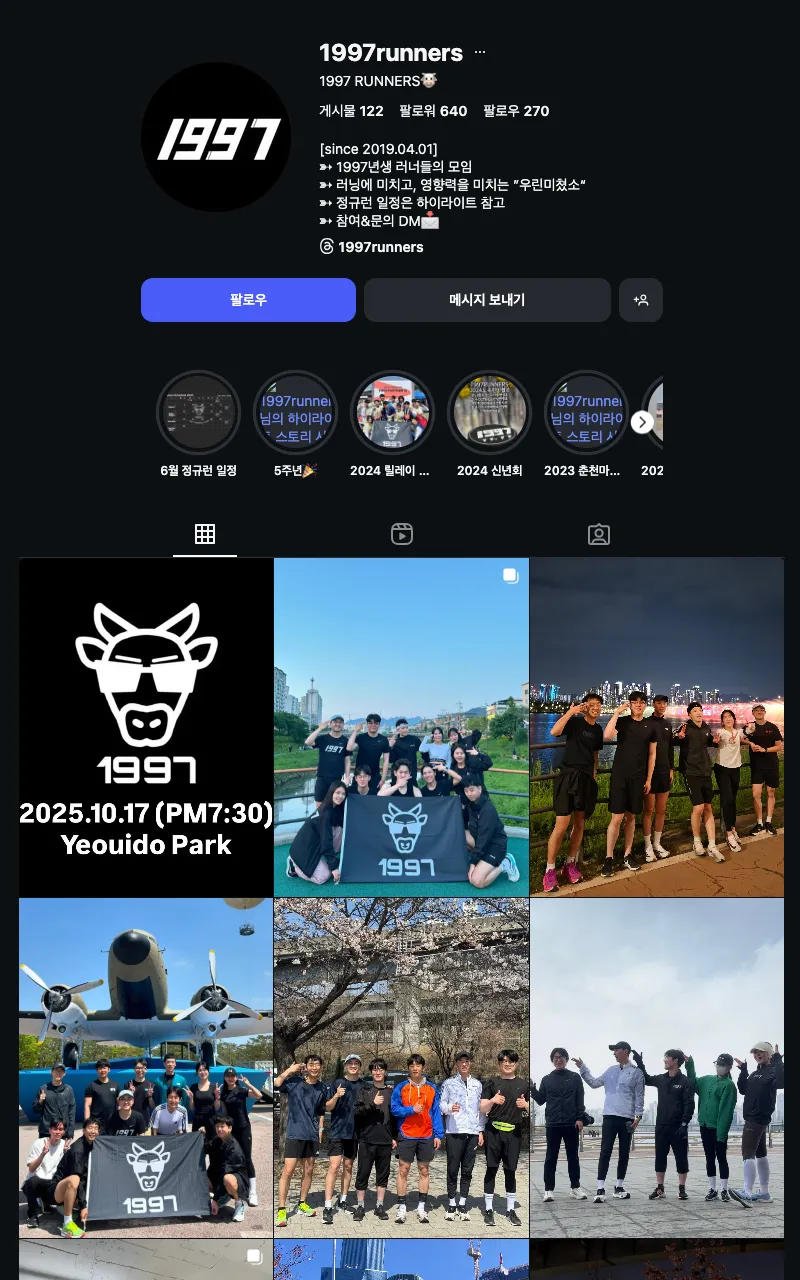Open the tagged photos tab icon
Image resolution: width=800 pixels, height=1280 pixels.
[598, 533]
